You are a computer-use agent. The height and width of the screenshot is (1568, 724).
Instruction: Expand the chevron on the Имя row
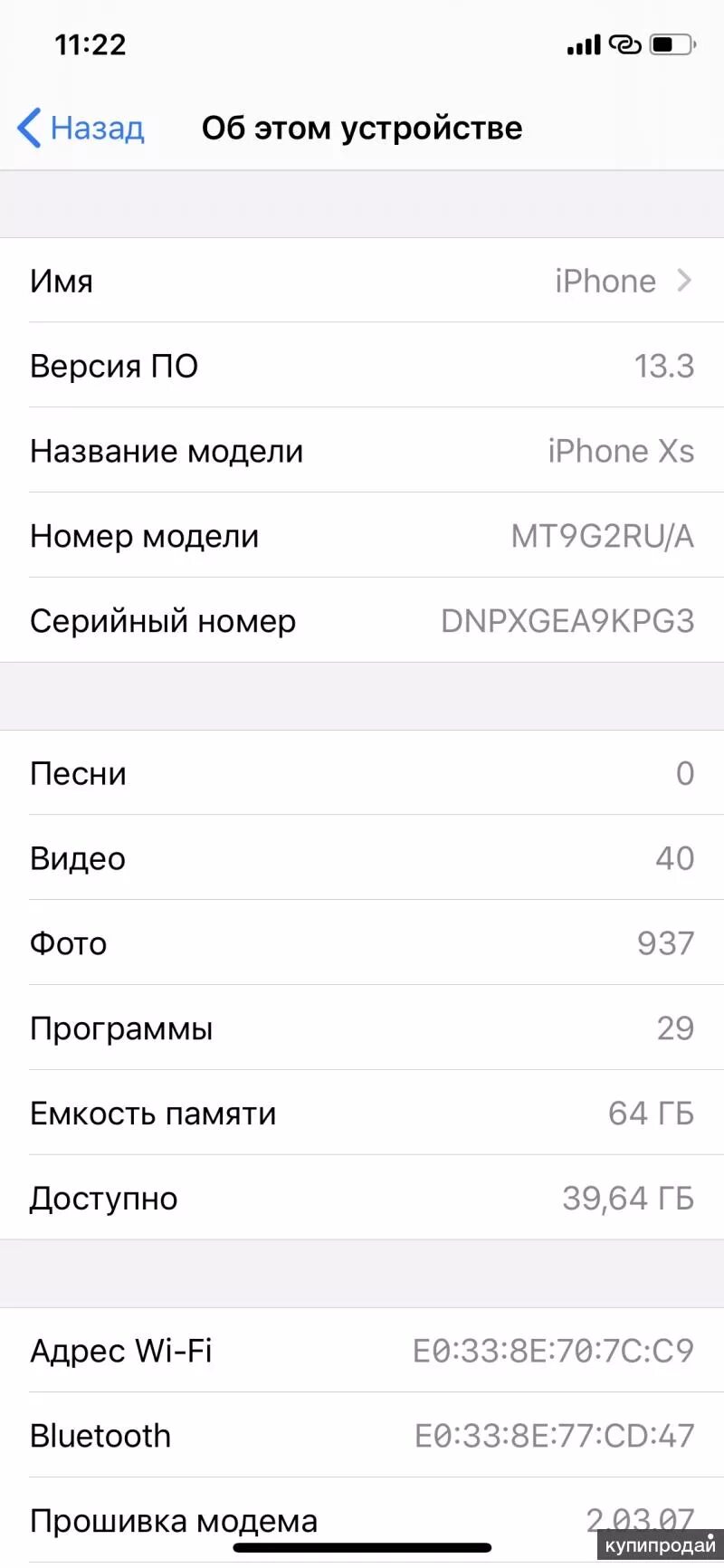[x=685, y=281]
